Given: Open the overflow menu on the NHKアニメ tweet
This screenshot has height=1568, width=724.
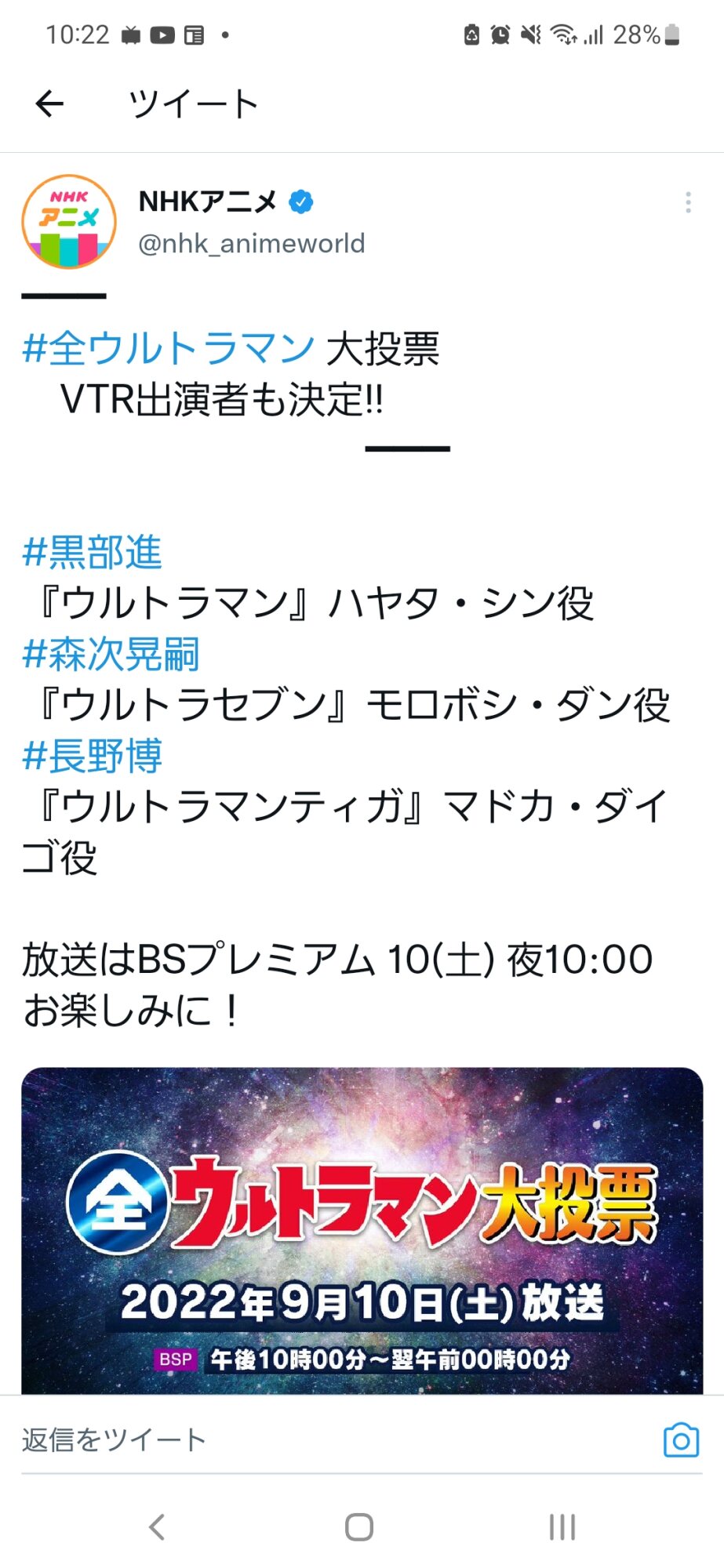Looking at the screenshot, I should pyautogui.click(x=688, y=202).
